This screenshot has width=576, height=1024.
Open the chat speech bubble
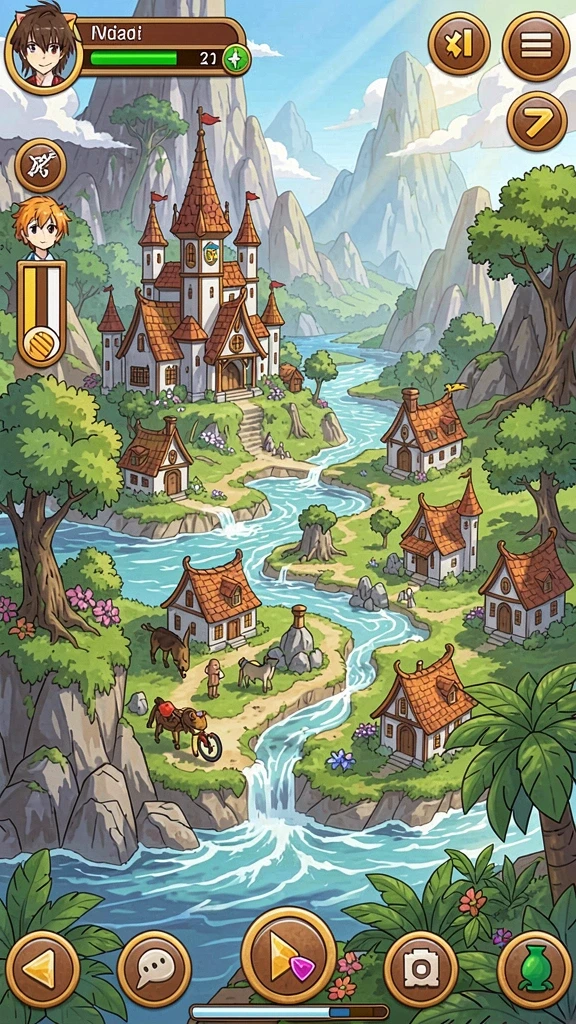[x=154, y=969]
